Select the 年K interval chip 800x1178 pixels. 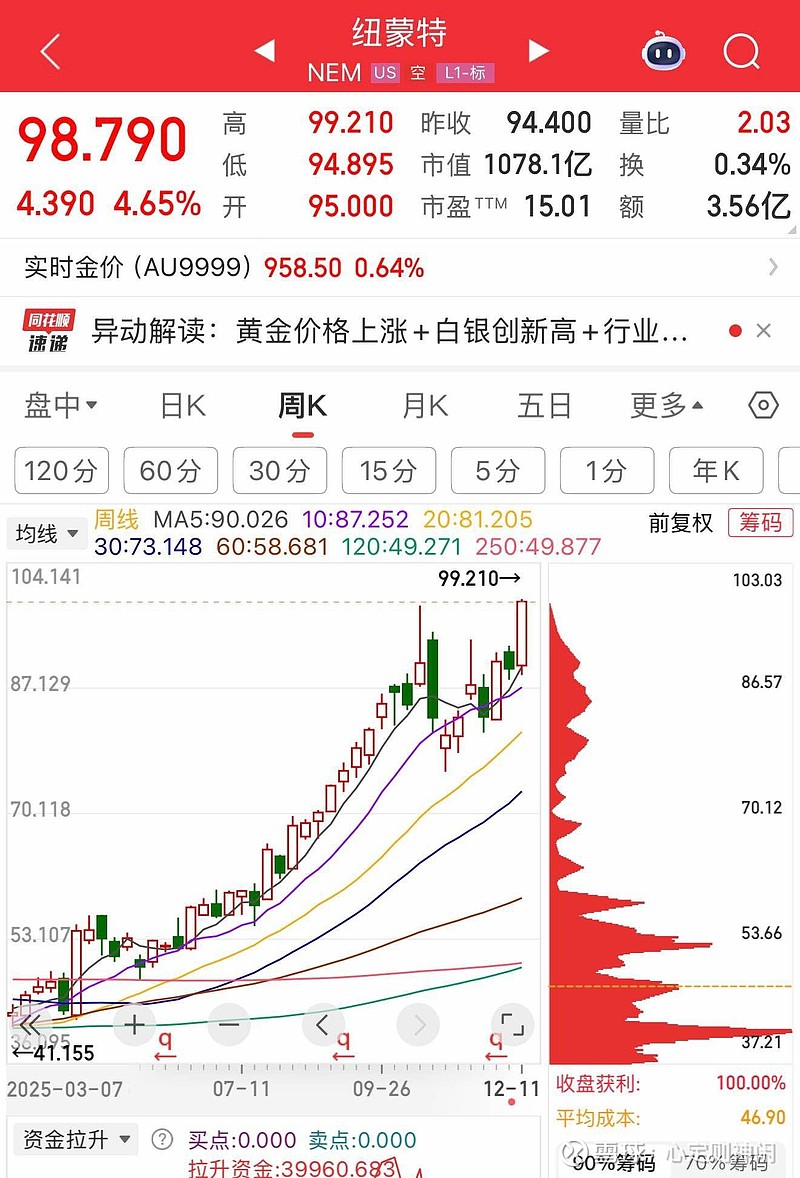(x=716, y=470)
